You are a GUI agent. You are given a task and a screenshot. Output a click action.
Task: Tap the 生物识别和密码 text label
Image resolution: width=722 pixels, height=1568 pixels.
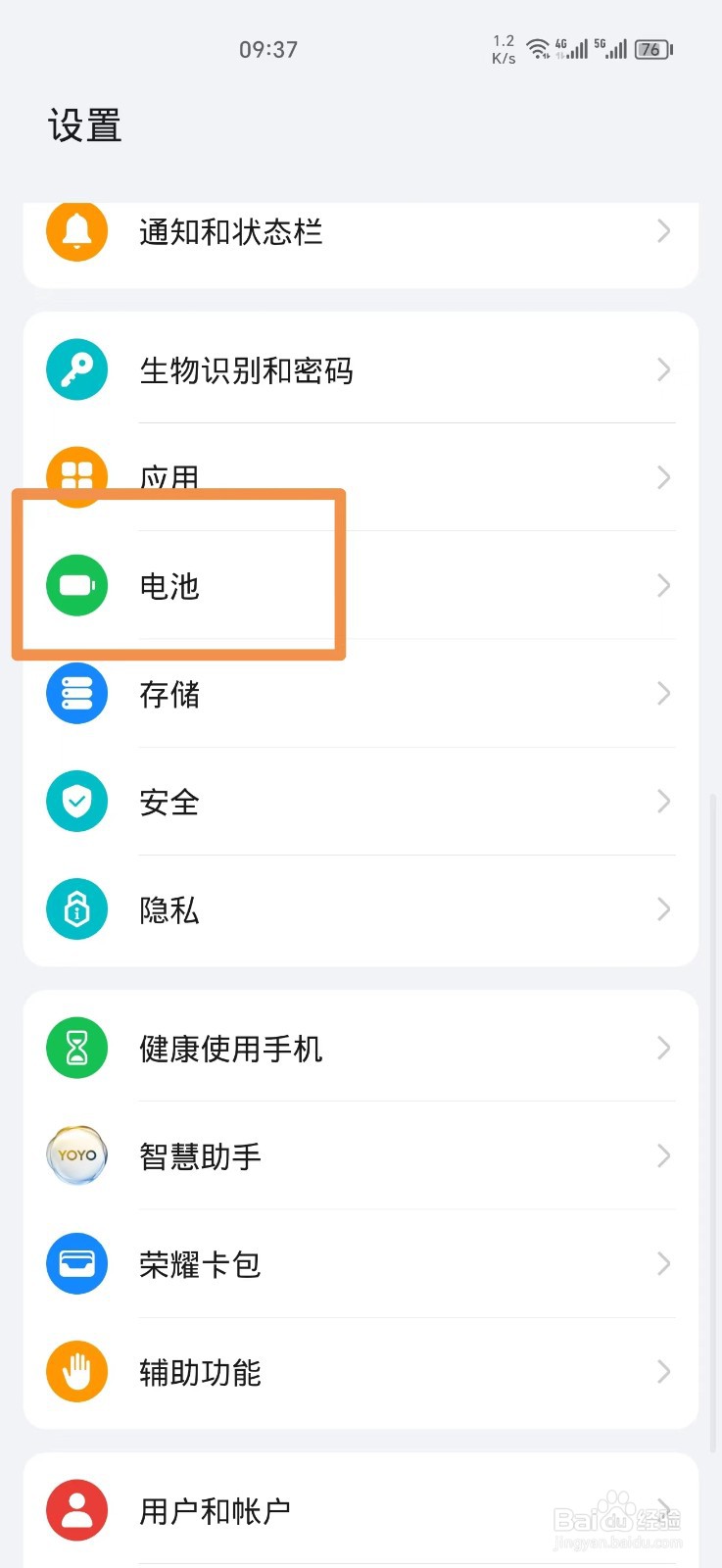pyautogui.click(x=247, y=369)
